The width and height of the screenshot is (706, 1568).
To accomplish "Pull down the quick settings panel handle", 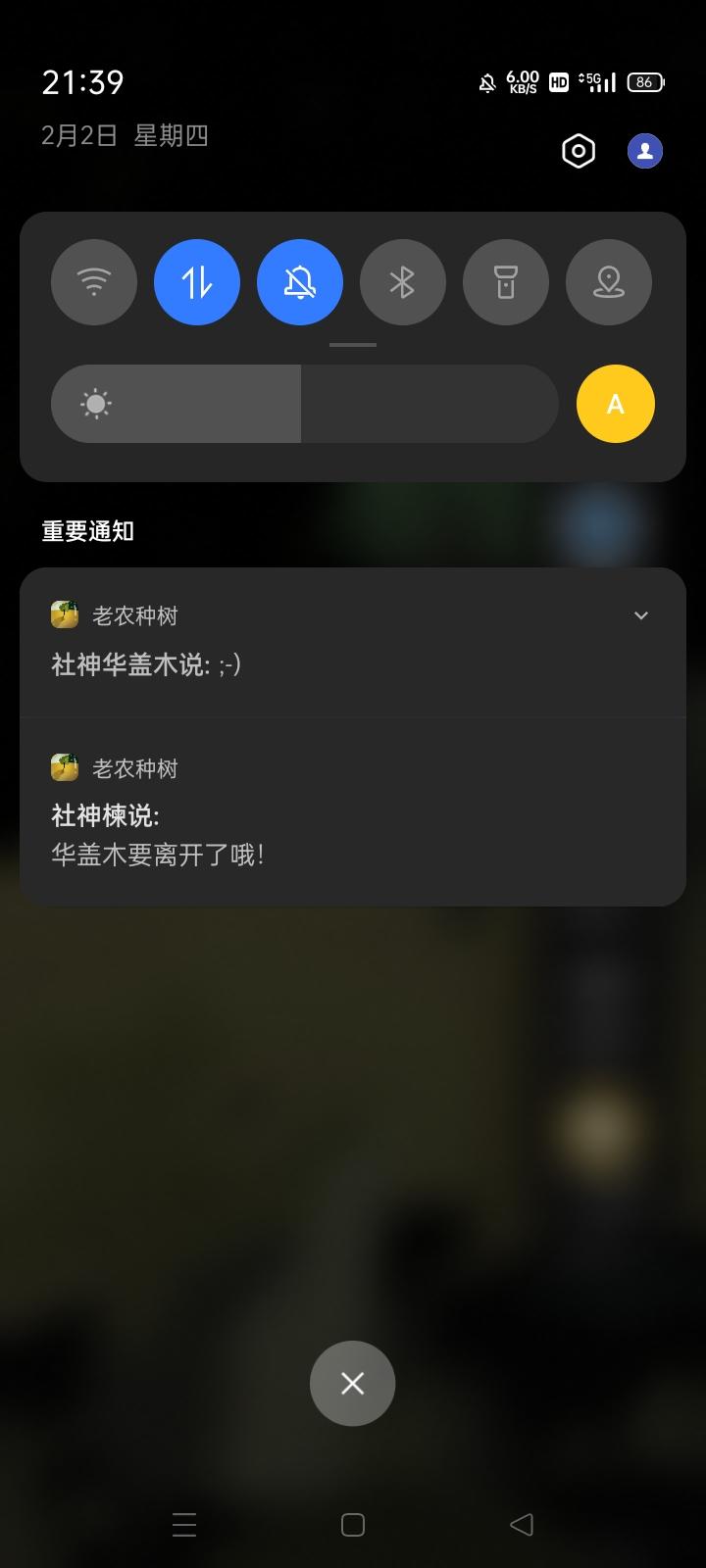I will [353, 344].
